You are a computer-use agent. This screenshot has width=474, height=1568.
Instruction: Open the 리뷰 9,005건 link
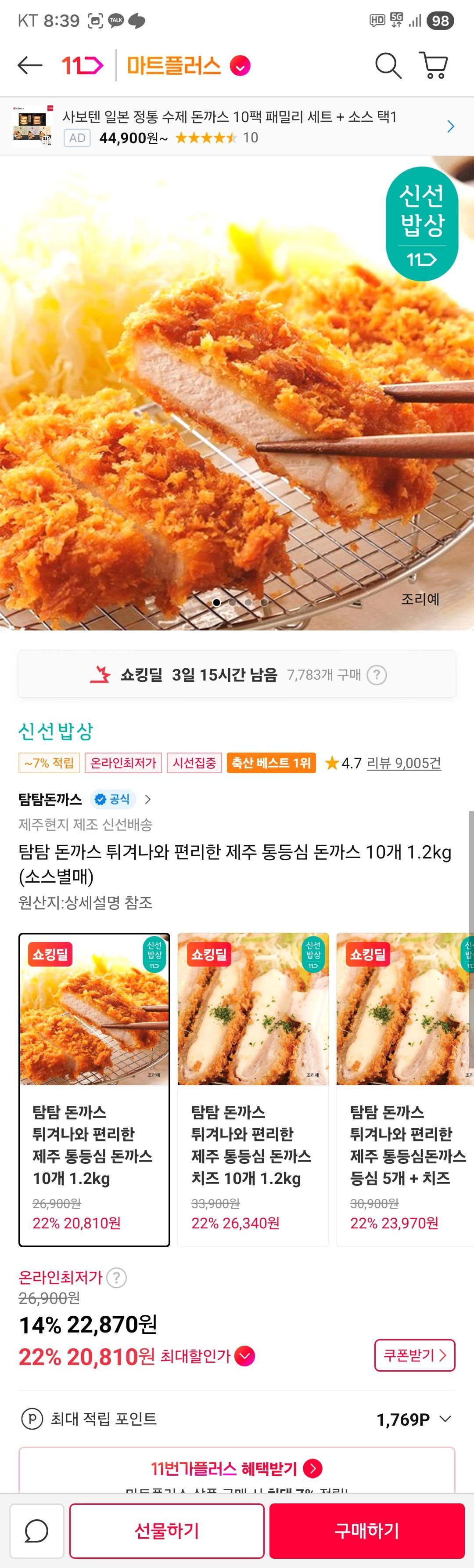pyautogui.click(x=404, y=763)
